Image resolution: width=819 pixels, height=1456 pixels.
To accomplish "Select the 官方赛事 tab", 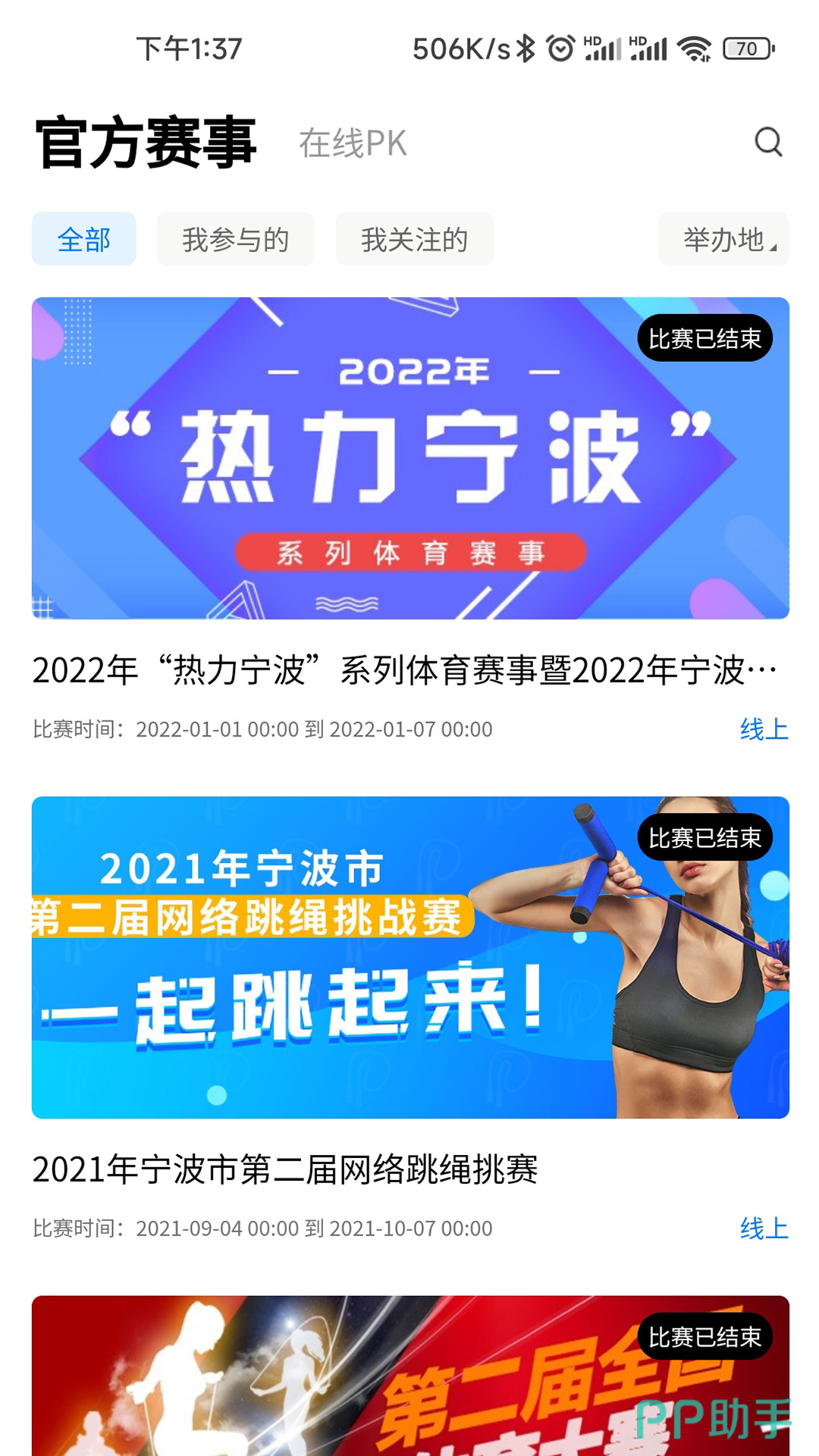I will pyautogui.click(x=146, y=143).
